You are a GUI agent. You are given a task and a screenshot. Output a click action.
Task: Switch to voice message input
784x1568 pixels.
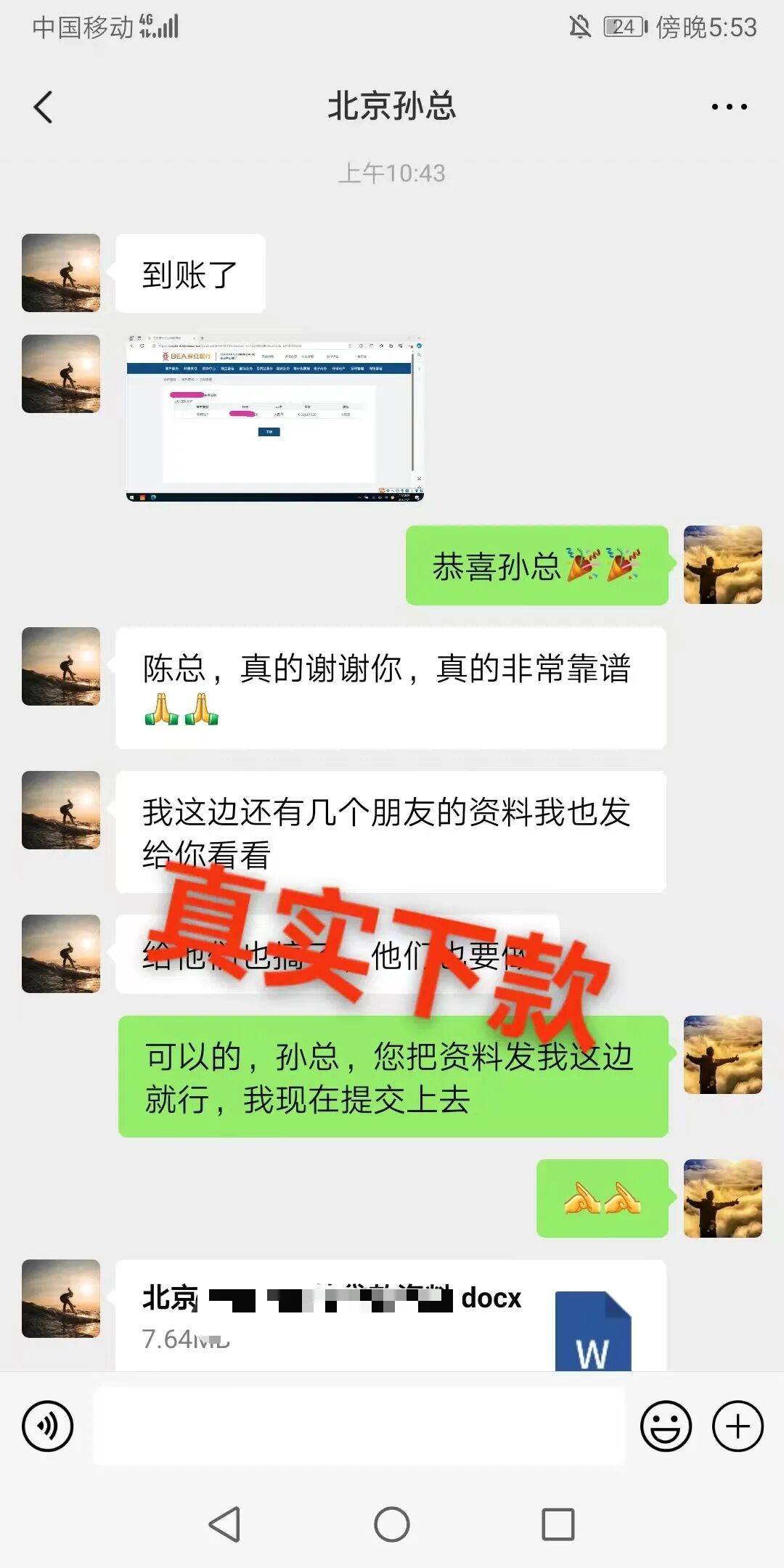tap(48, 1426)
